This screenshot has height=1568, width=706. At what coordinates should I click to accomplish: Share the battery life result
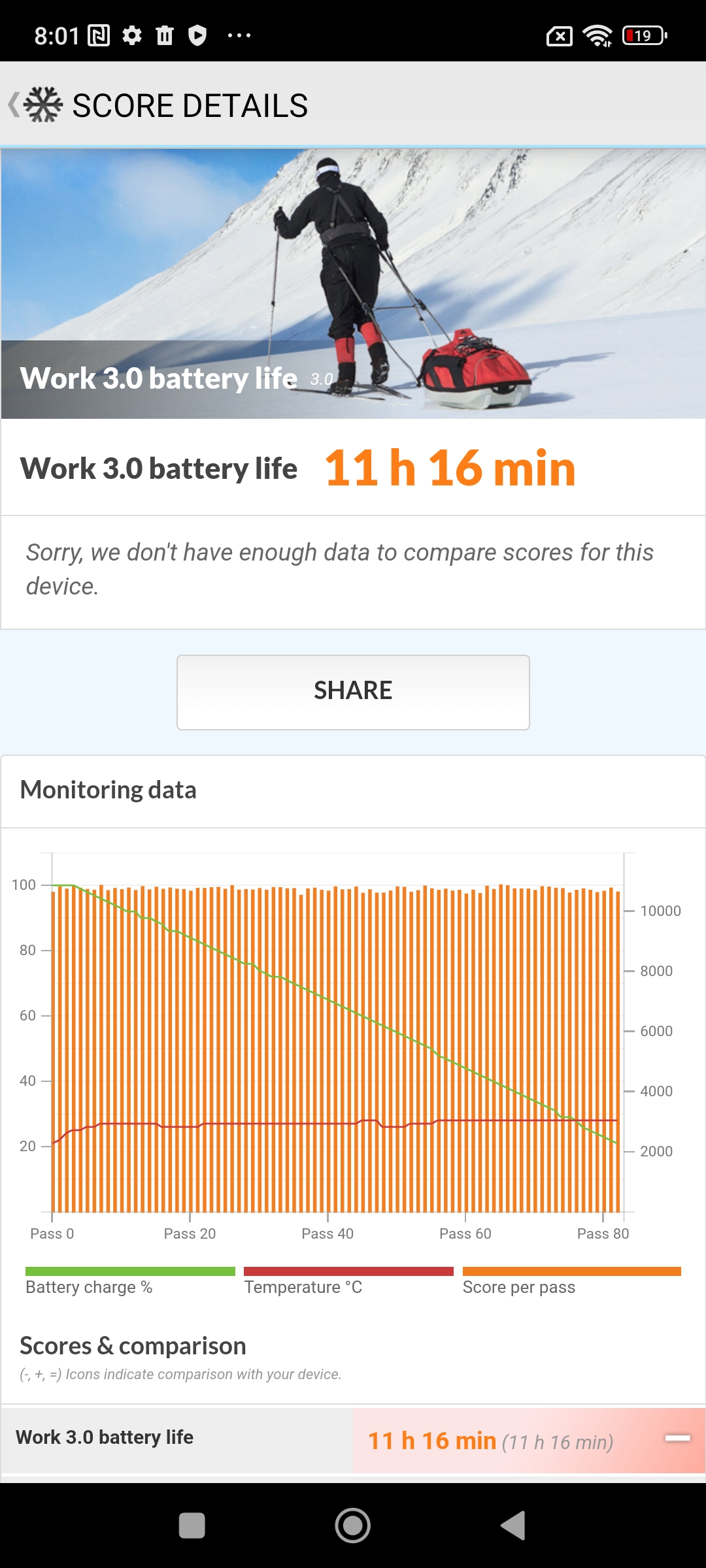[353, 692]
